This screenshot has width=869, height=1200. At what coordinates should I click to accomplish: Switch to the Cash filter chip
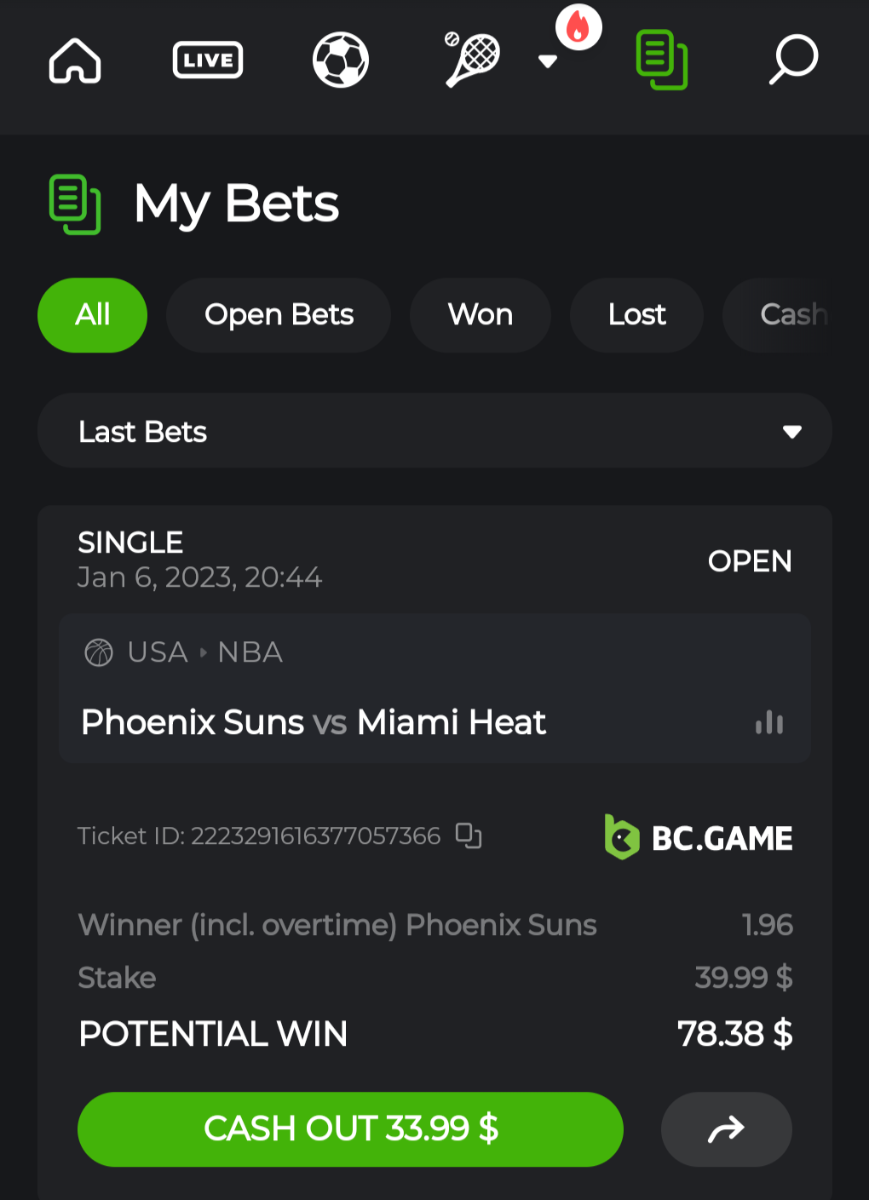[790, 315]
